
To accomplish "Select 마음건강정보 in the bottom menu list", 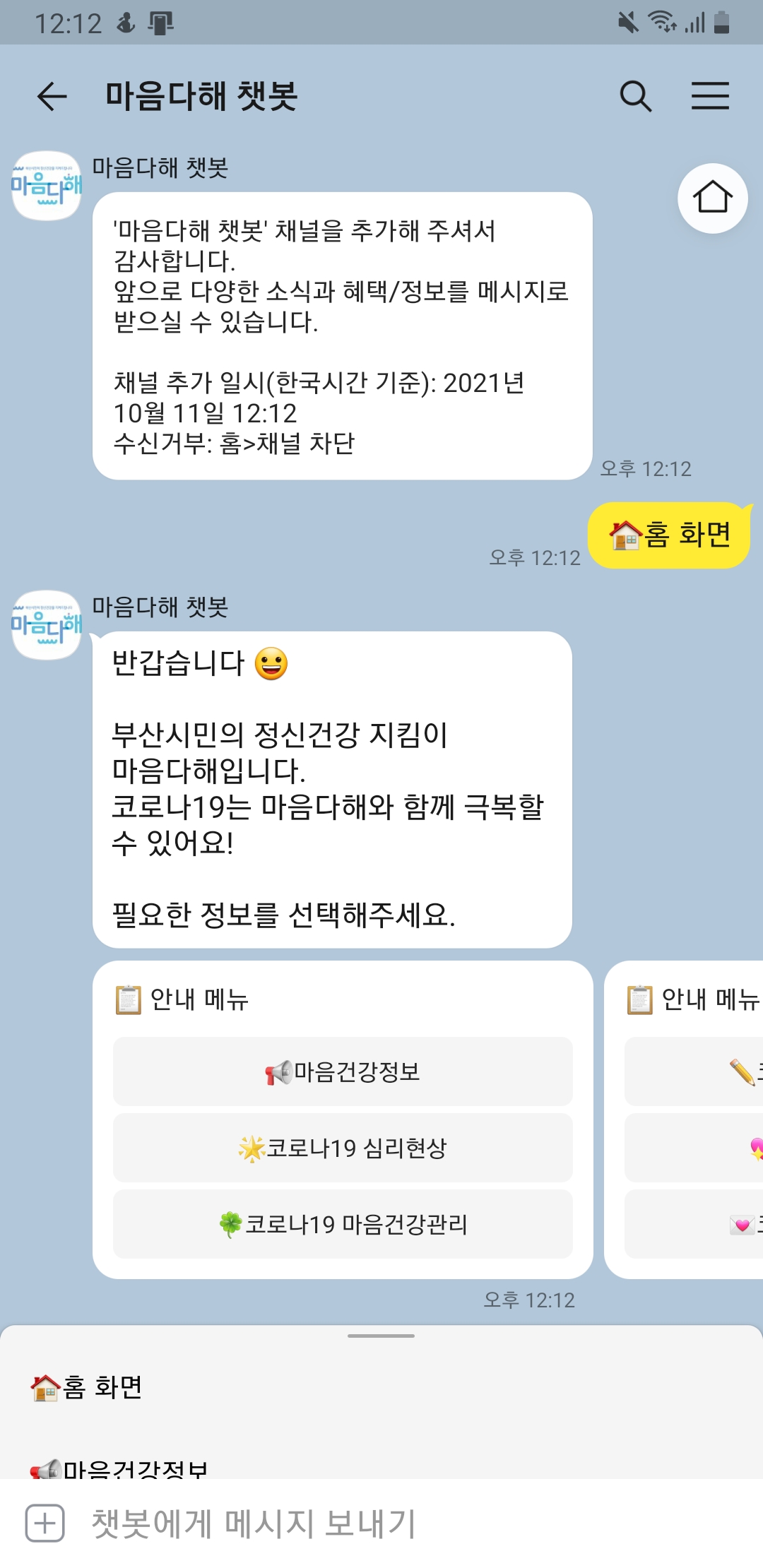I will click(119, 1468).
